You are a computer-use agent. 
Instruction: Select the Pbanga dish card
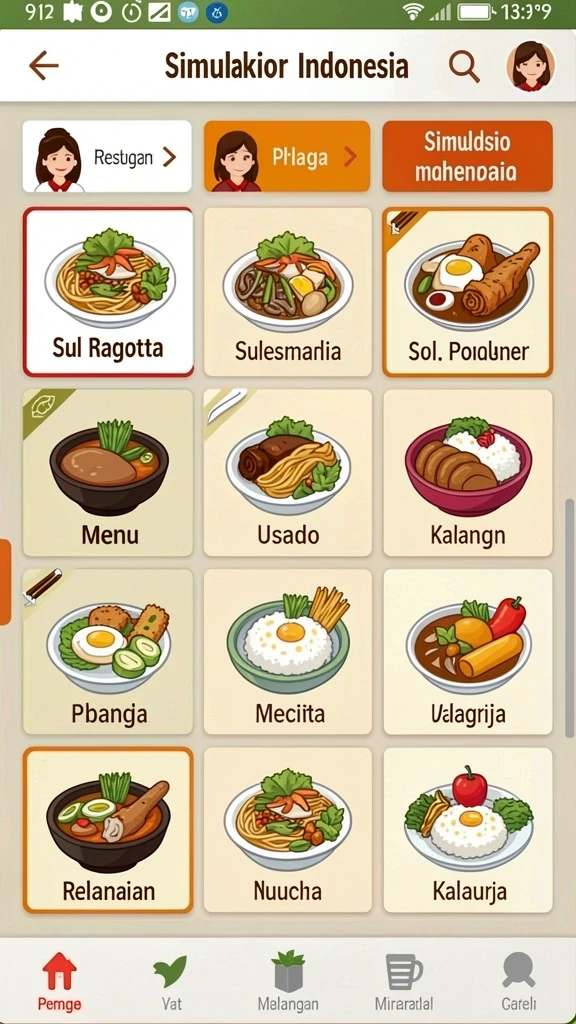[x=108, y=651]
